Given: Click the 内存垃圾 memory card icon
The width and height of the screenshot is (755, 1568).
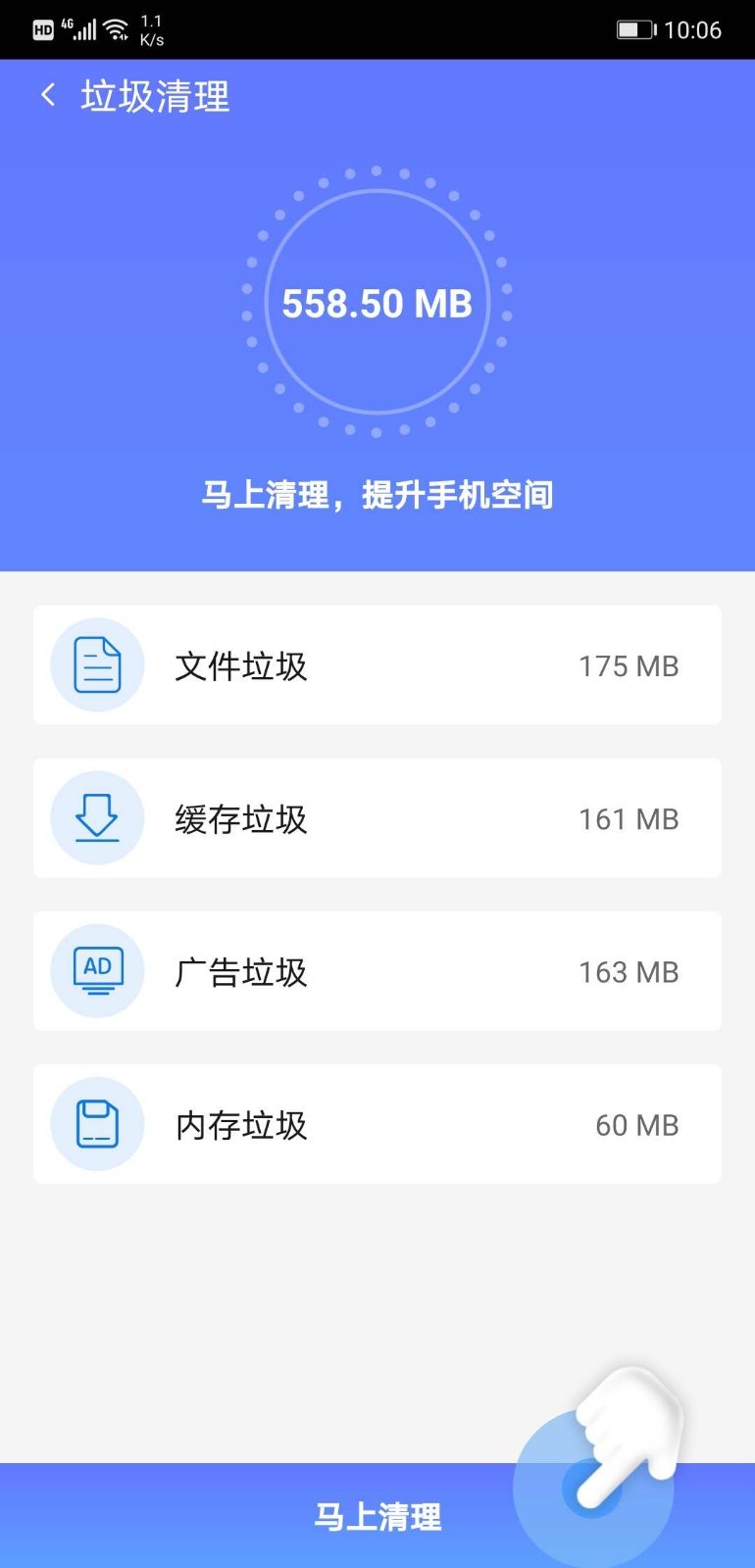Looking at the screenshot, I should coord(97,1124).
